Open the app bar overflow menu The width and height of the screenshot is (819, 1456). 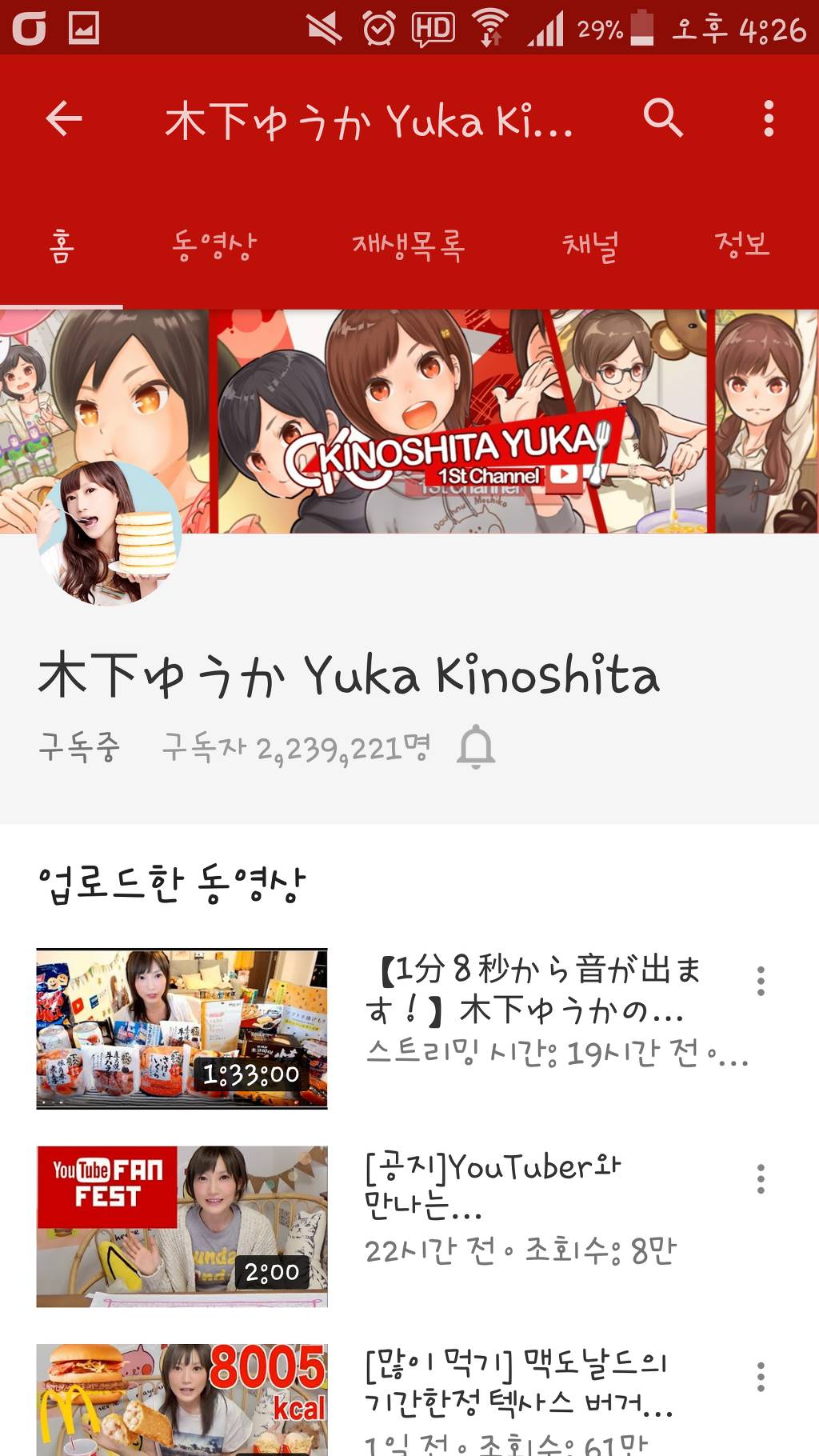click(768, 119)
